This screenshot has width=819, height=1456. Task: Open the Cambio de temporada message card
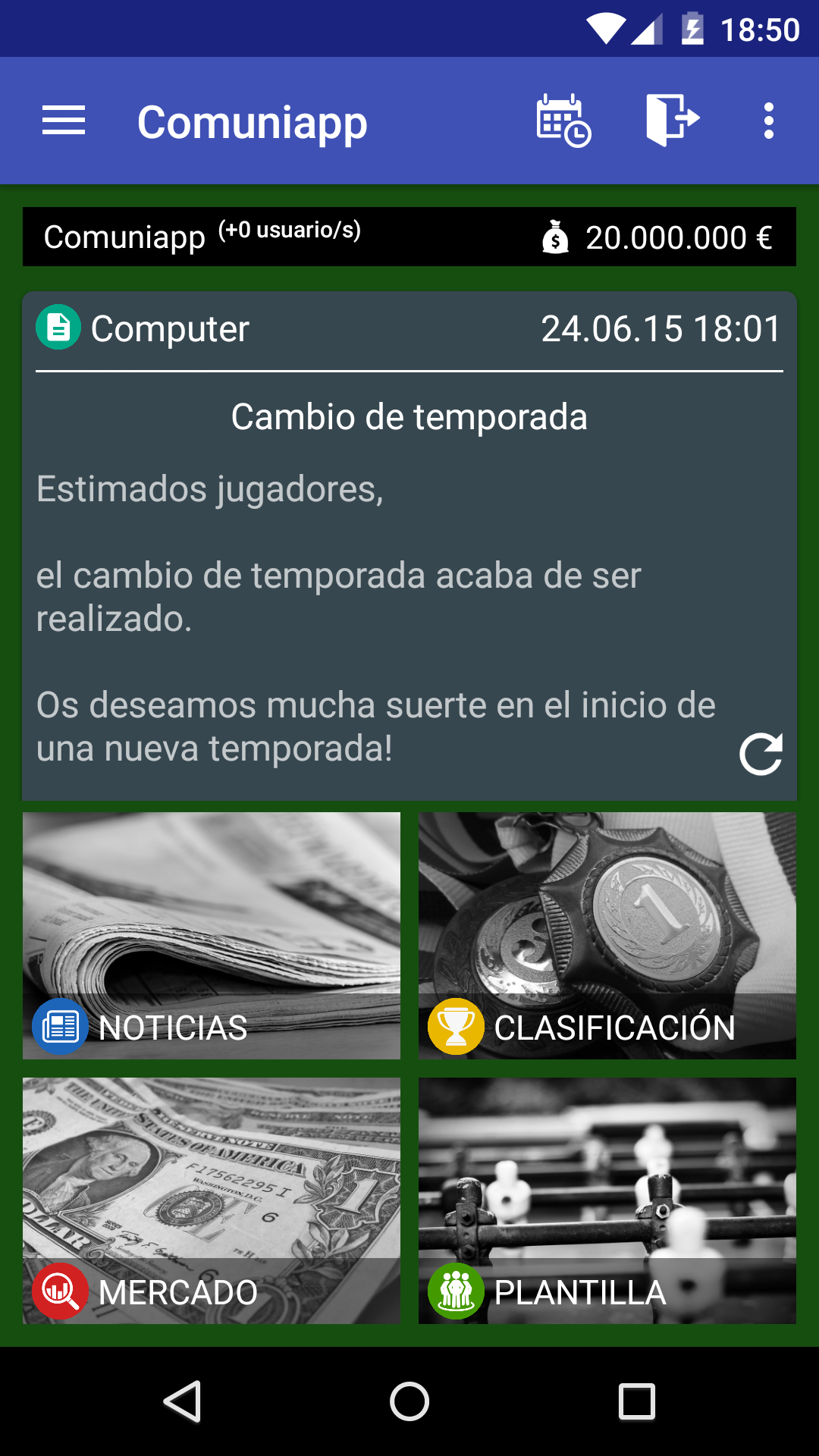point(409,546)
